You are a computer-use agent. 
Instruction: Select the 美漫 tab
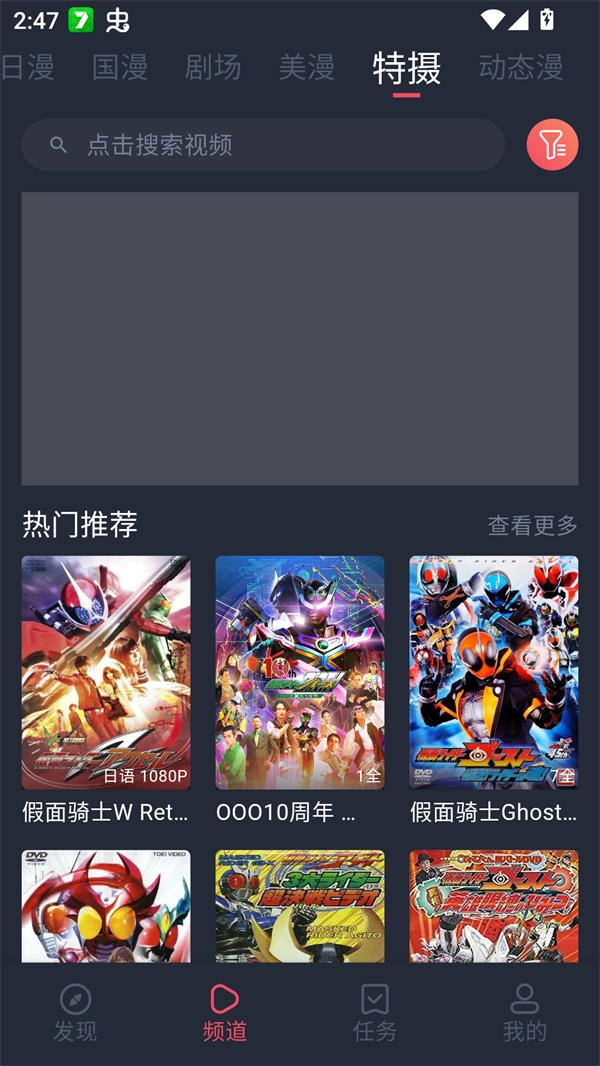click(x=306, y=67)
